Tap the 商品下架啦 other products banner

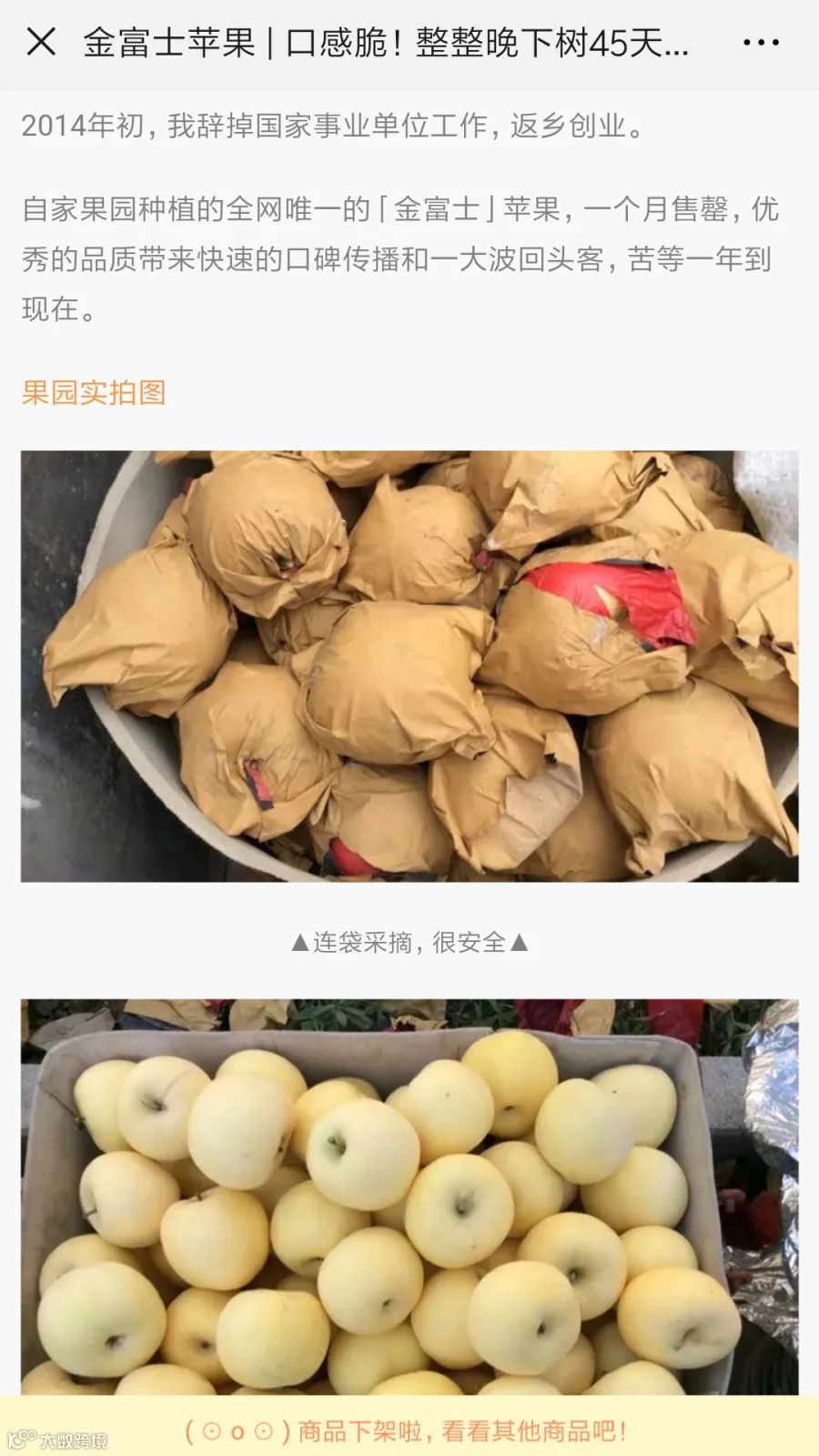[409, 1431]
